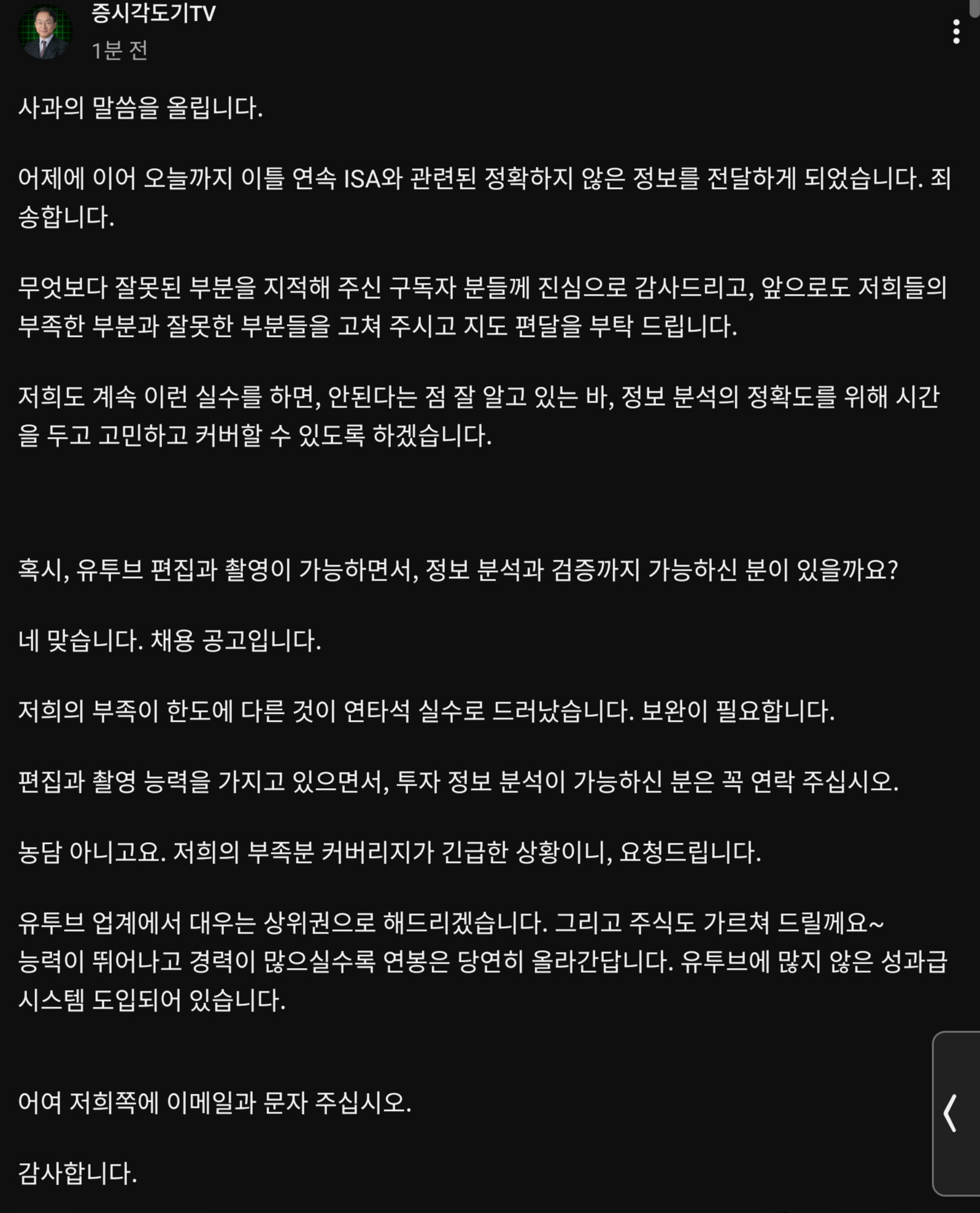Tap the 증시각도기TV channel name

pos(153,13)
